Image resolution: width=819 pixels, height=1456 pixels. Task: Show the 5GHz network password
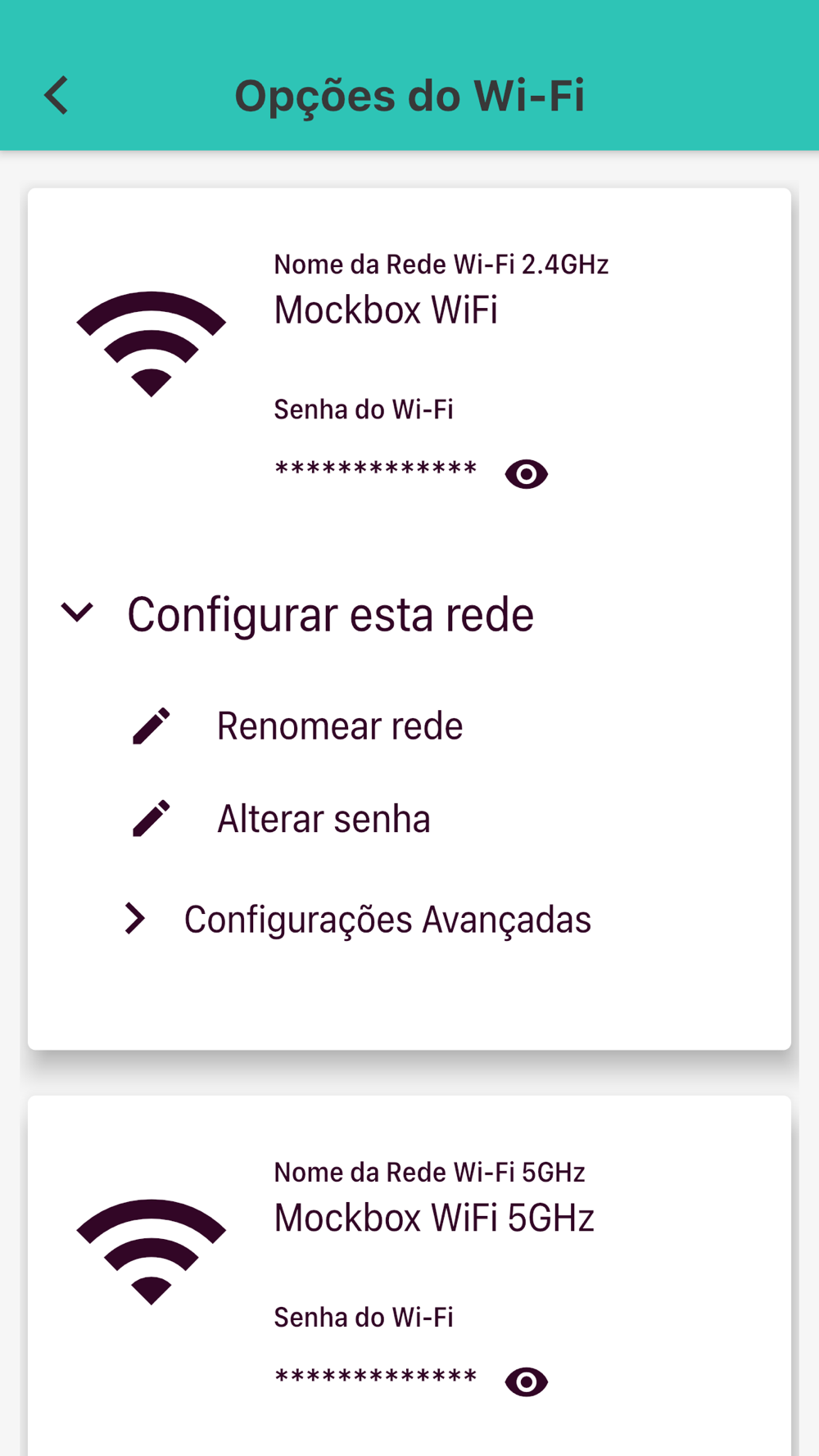pyautogui.click(x=526, y=1381)
